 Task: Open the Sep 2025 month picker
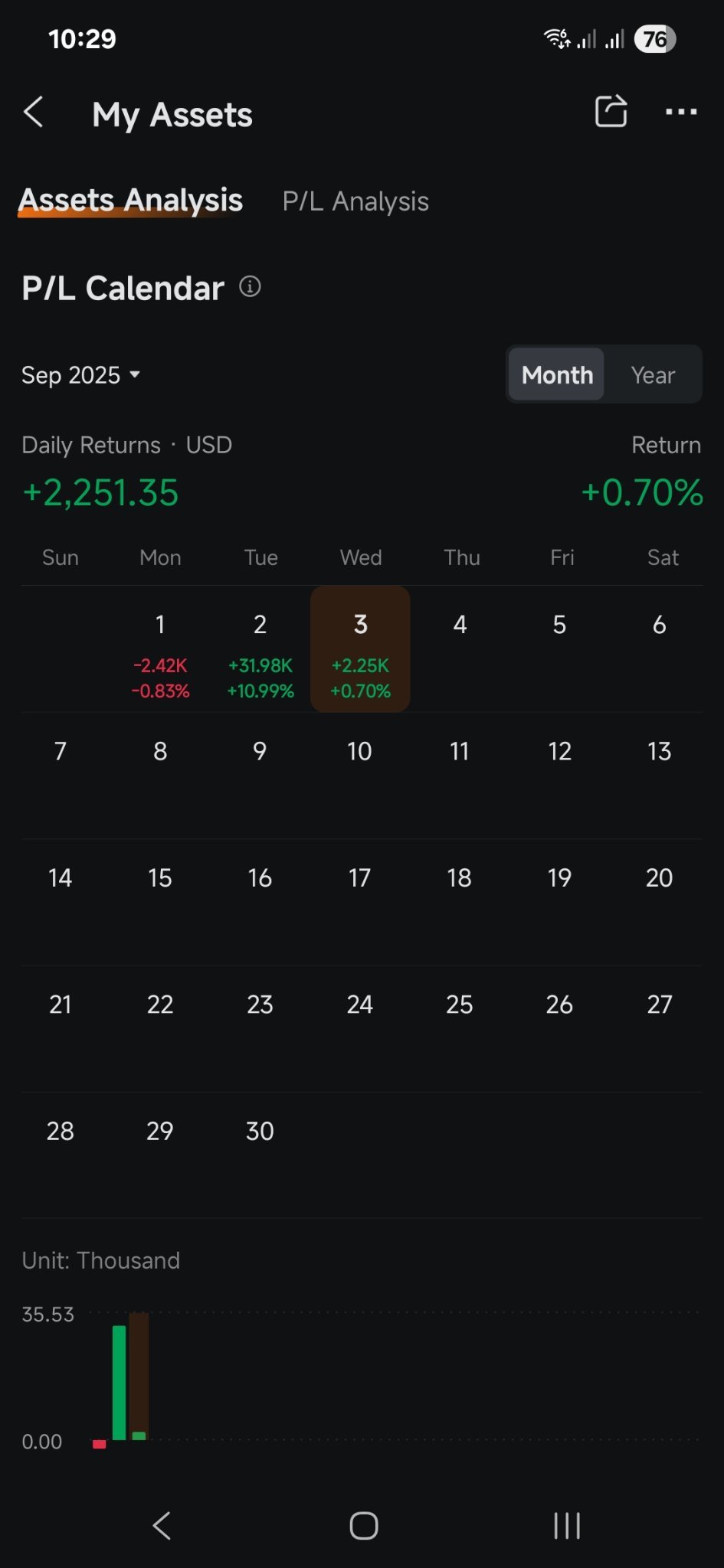(x=79, y=374)
